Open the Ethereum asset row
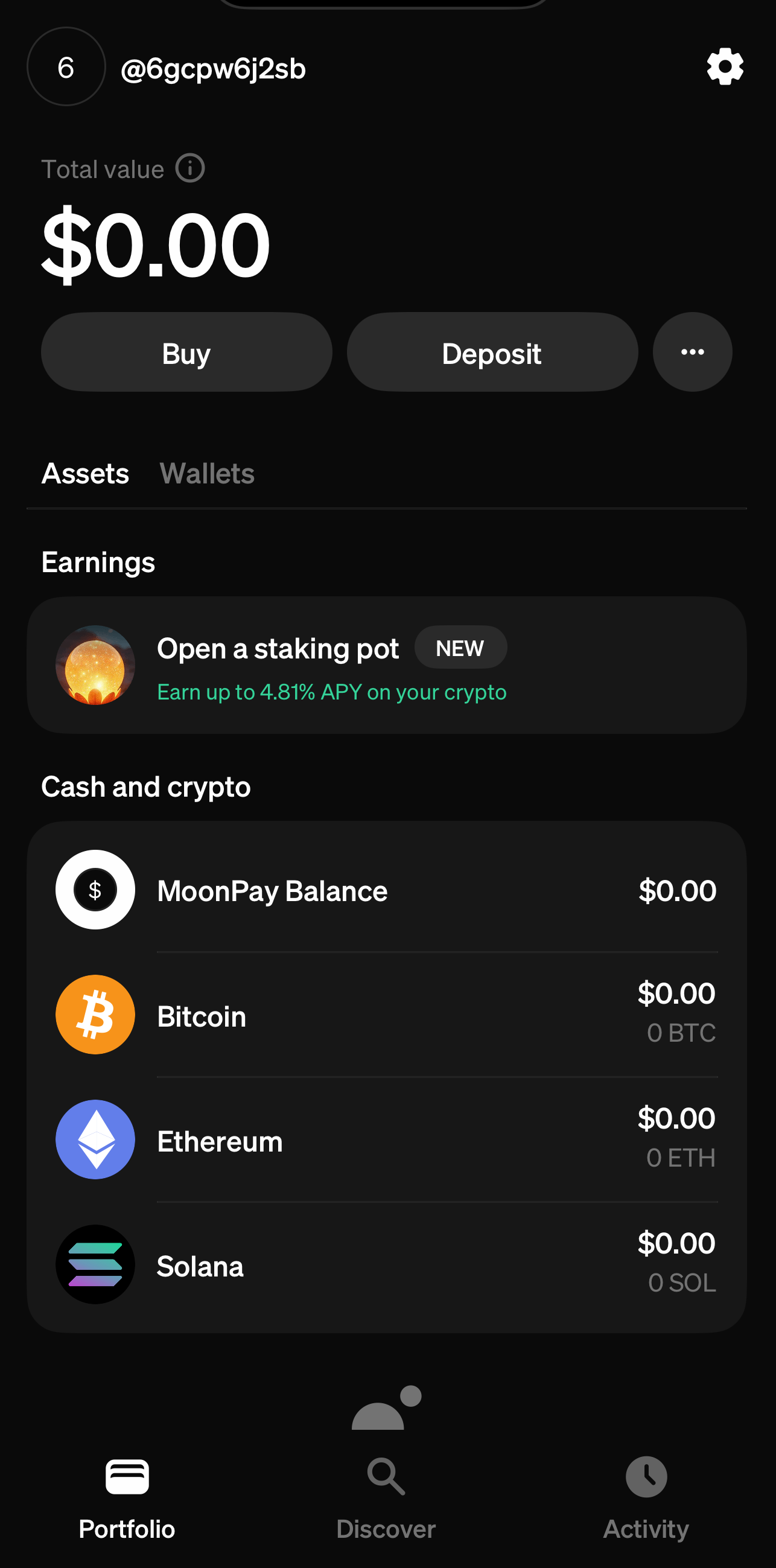 click(x=386, y=1140)
